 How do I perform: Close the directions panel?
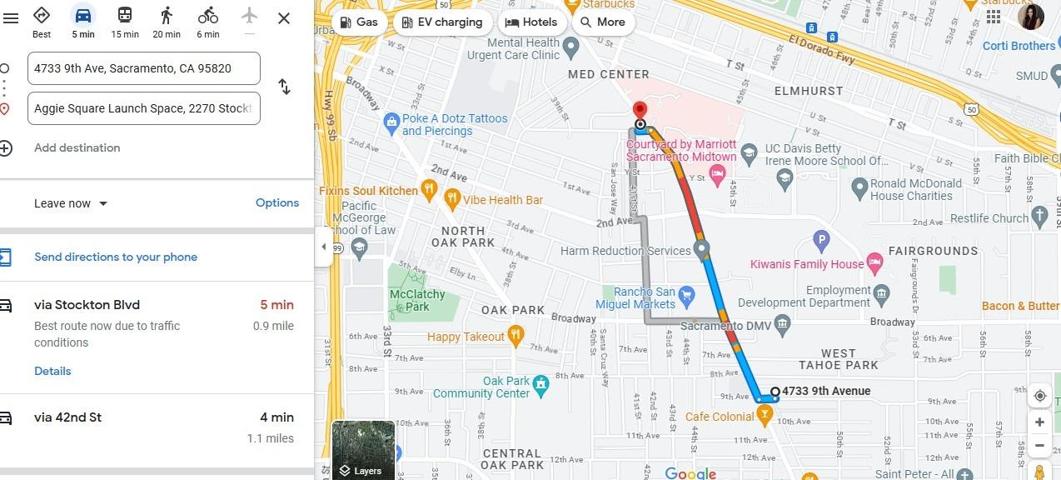click(x=284, y=18)
